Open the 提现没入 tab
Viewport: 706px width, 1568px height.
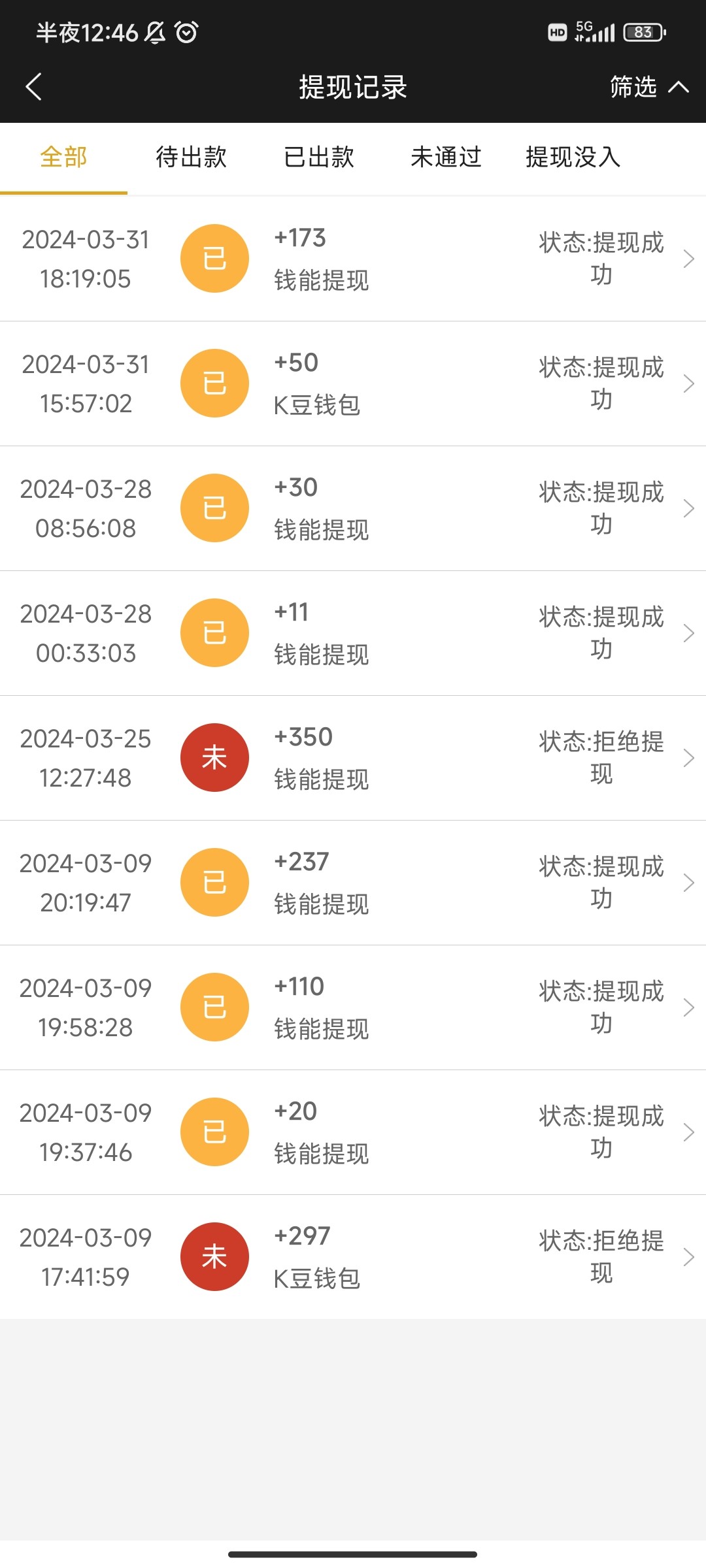[x=573, y=157]
